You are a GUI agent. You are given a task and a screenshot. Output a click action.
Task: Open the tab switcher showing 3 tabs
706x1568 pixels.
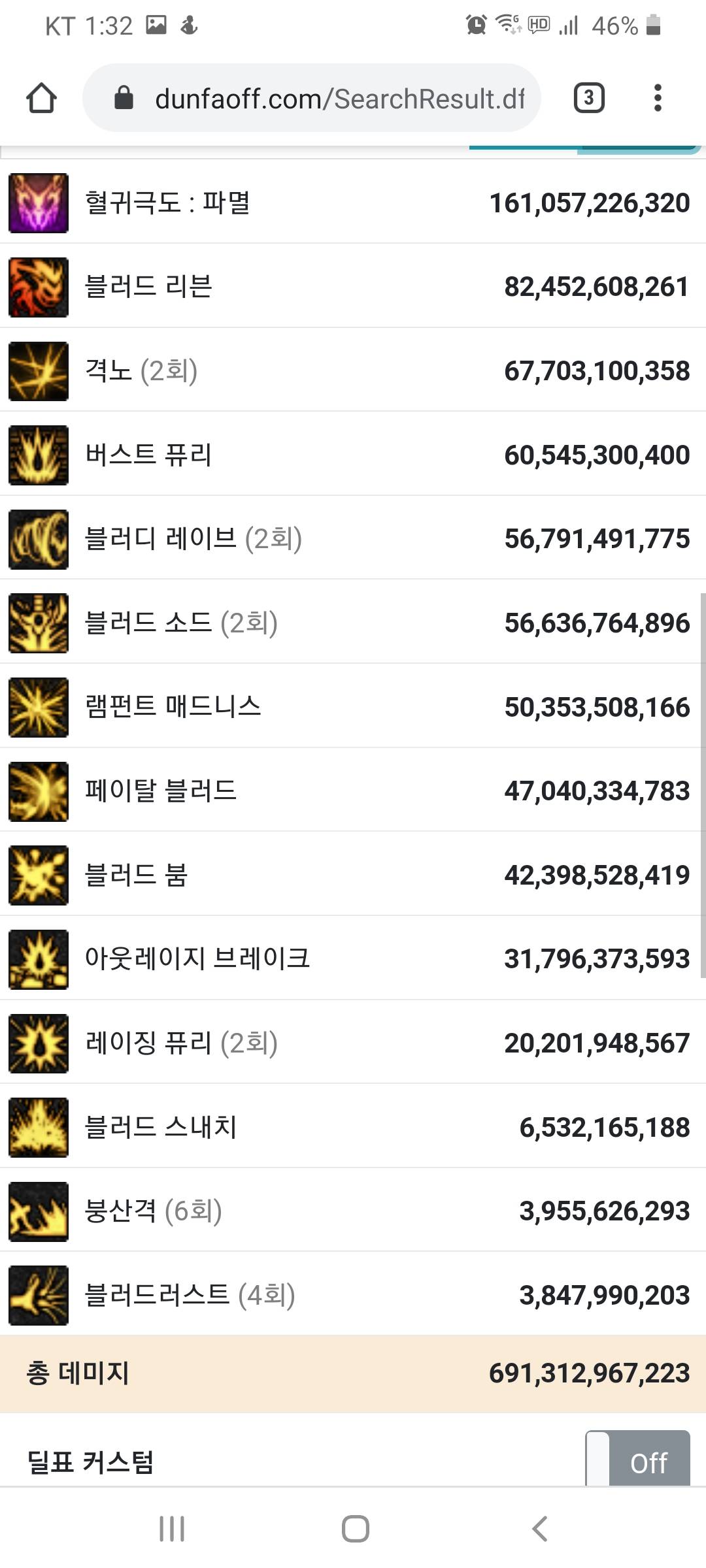point(588,98)
